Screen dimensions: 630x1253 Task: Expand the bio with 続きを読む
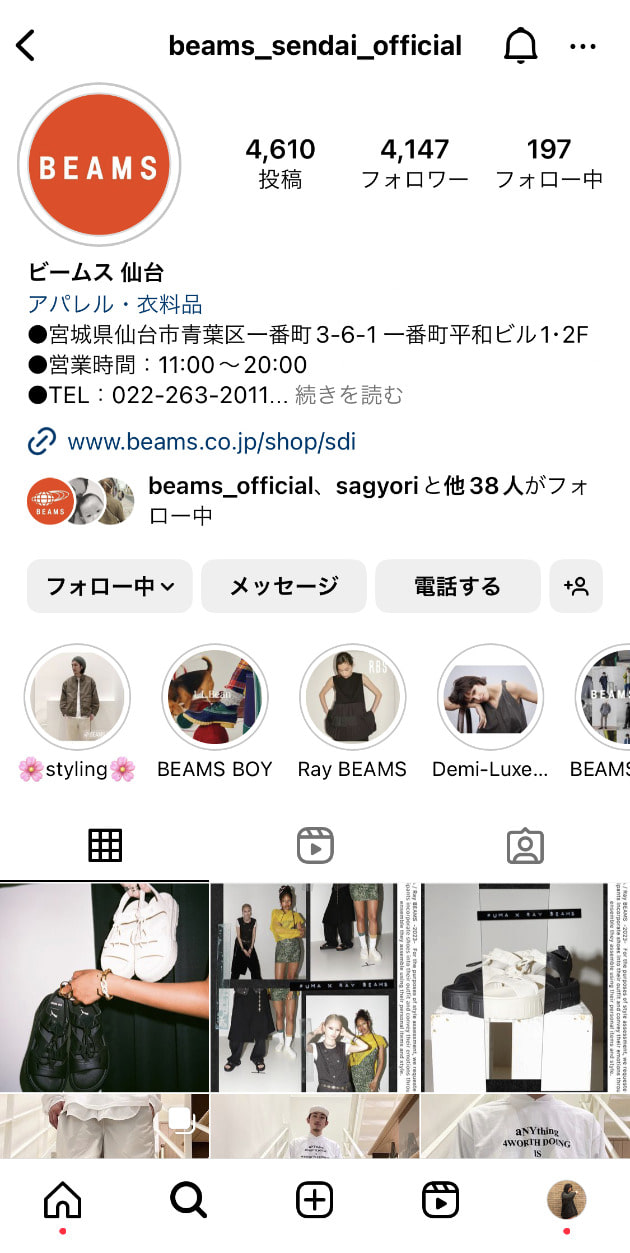(x=349, y=395)
